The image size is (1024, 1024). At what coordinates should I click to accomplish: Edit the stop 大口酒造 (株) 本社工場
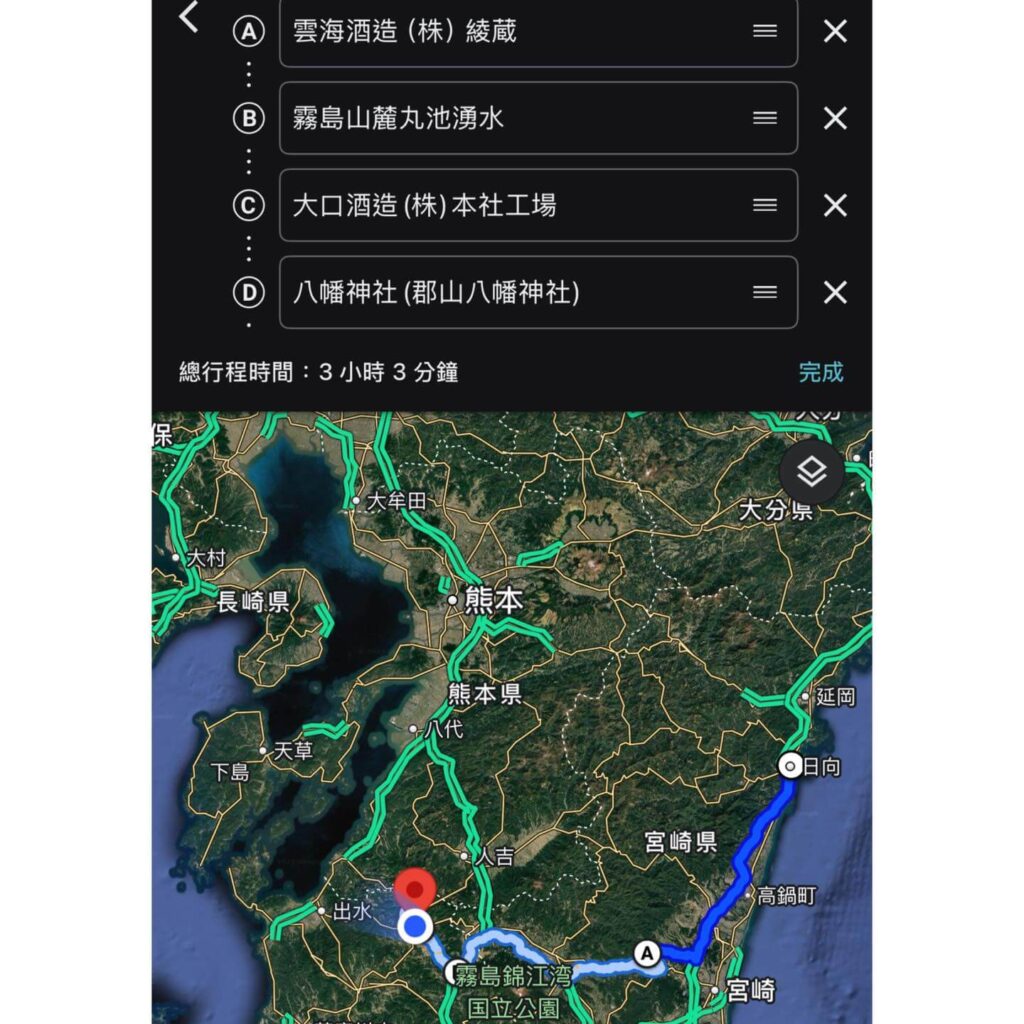point(510,206)
